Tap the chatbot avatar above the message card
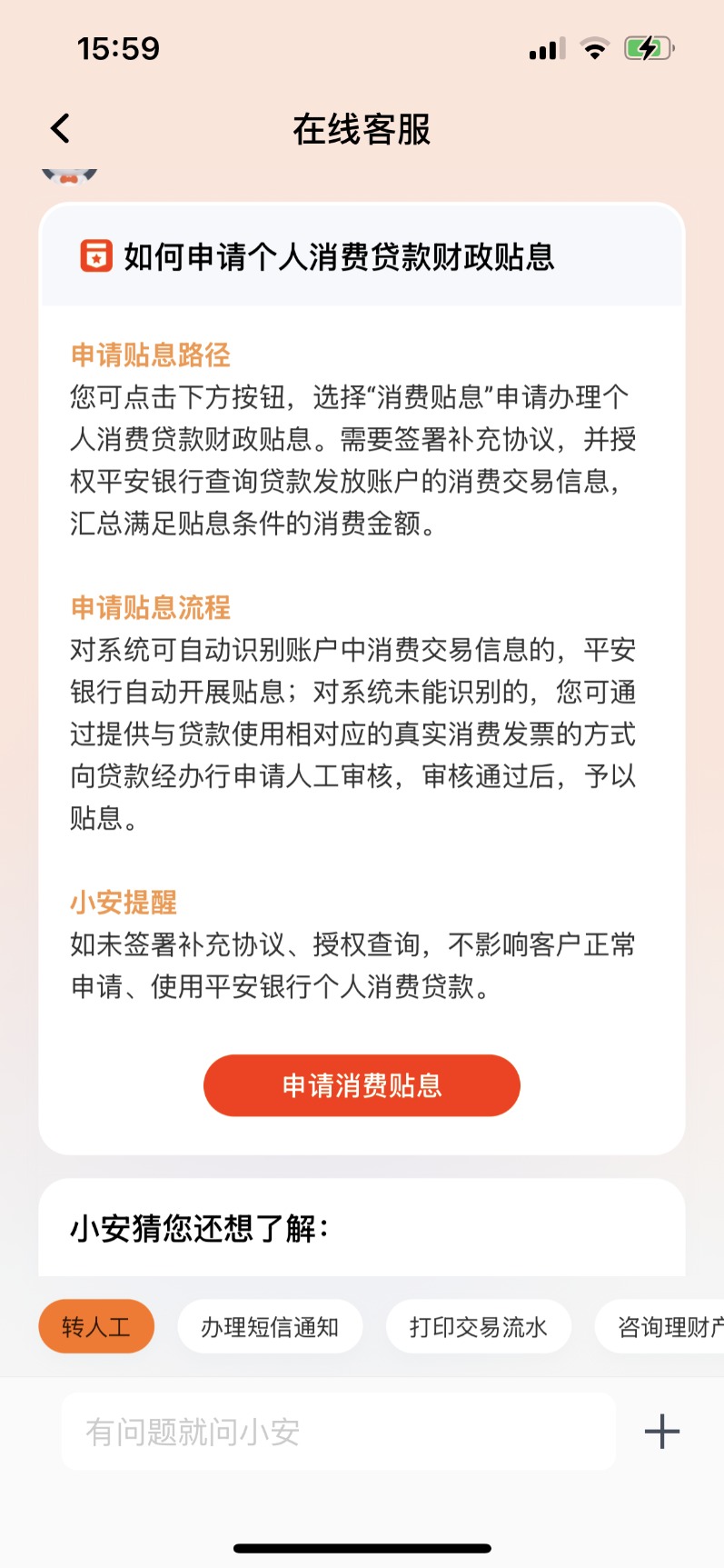Viewport: 724px width, 1568px height. [x=70, y=175]
